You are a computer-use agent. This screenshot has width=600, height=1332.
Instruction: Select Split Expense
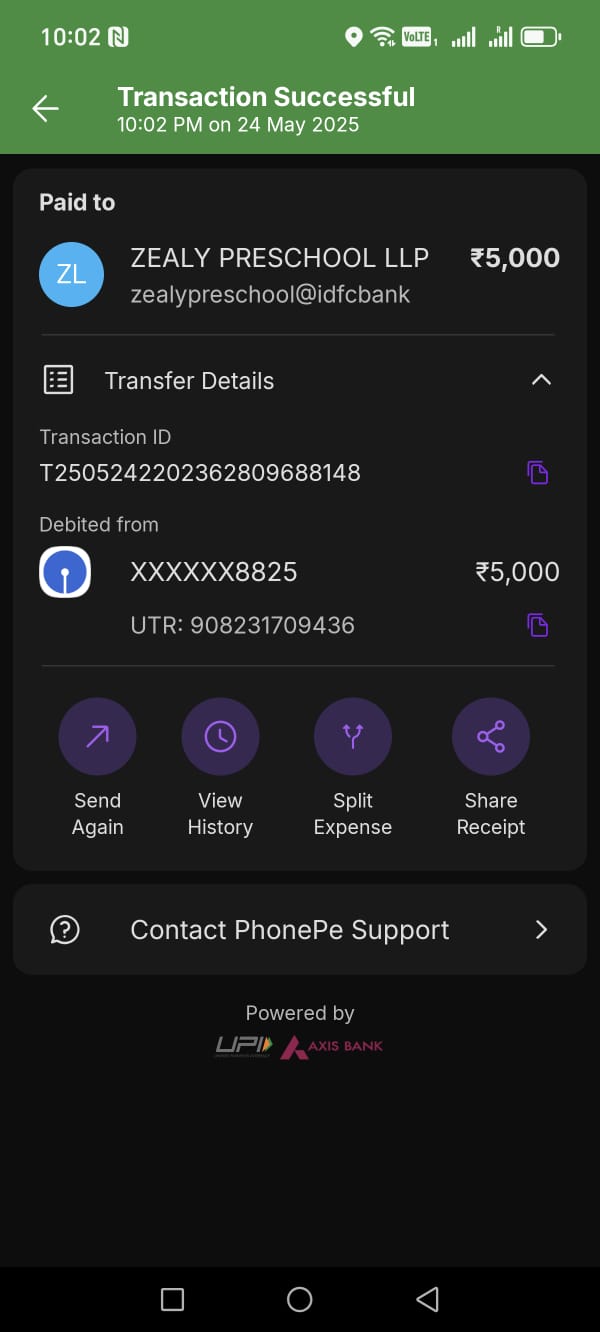[353, 738]
